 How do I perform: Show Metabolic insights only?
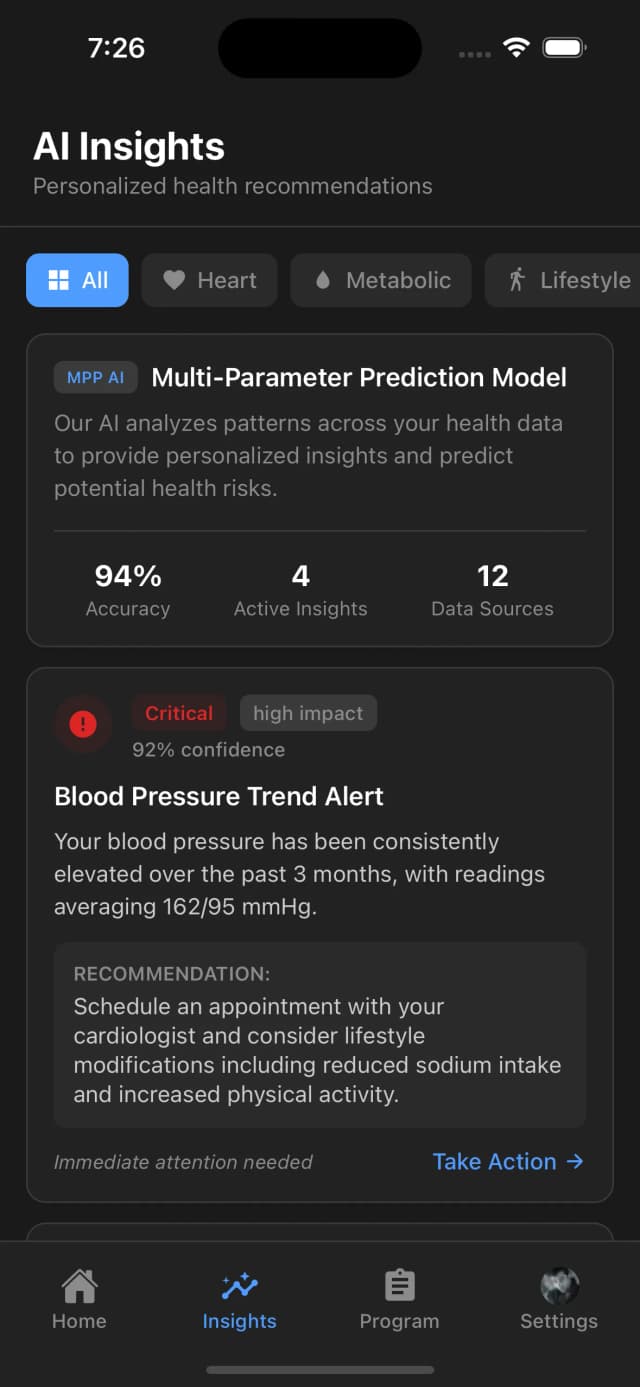coord(381,280)
